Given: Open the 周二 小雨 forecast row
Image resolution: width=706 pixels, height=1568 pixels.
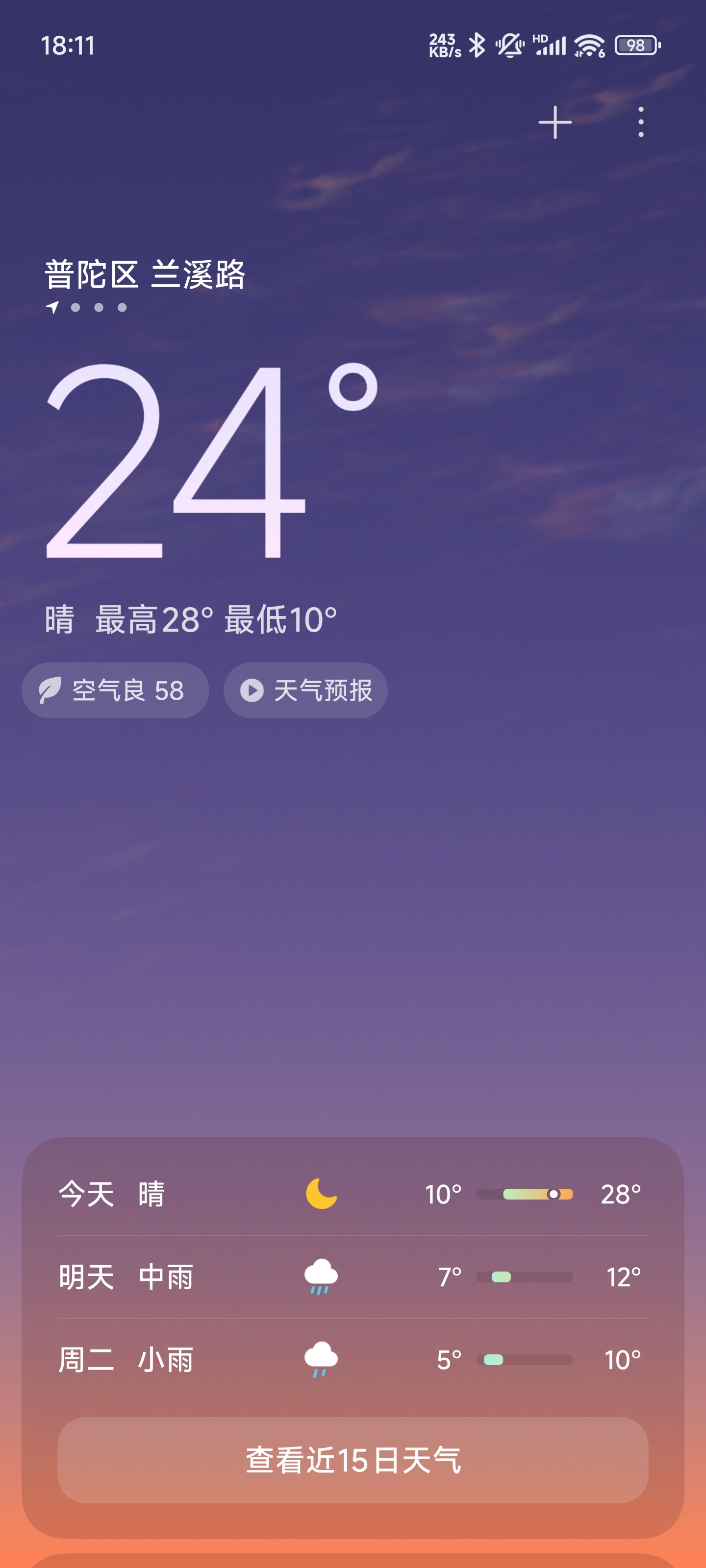Looking at the screenshot, I should 352,1360.
